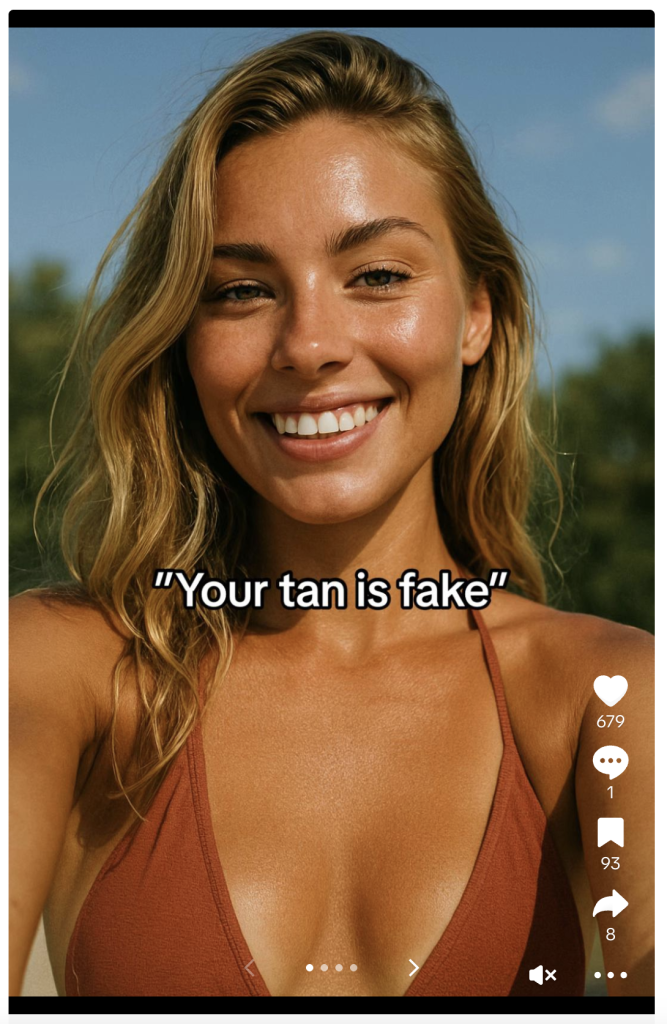Go back to the previous slide arrow
Viewport: 667px width, 1024px height.
(250, 967)
